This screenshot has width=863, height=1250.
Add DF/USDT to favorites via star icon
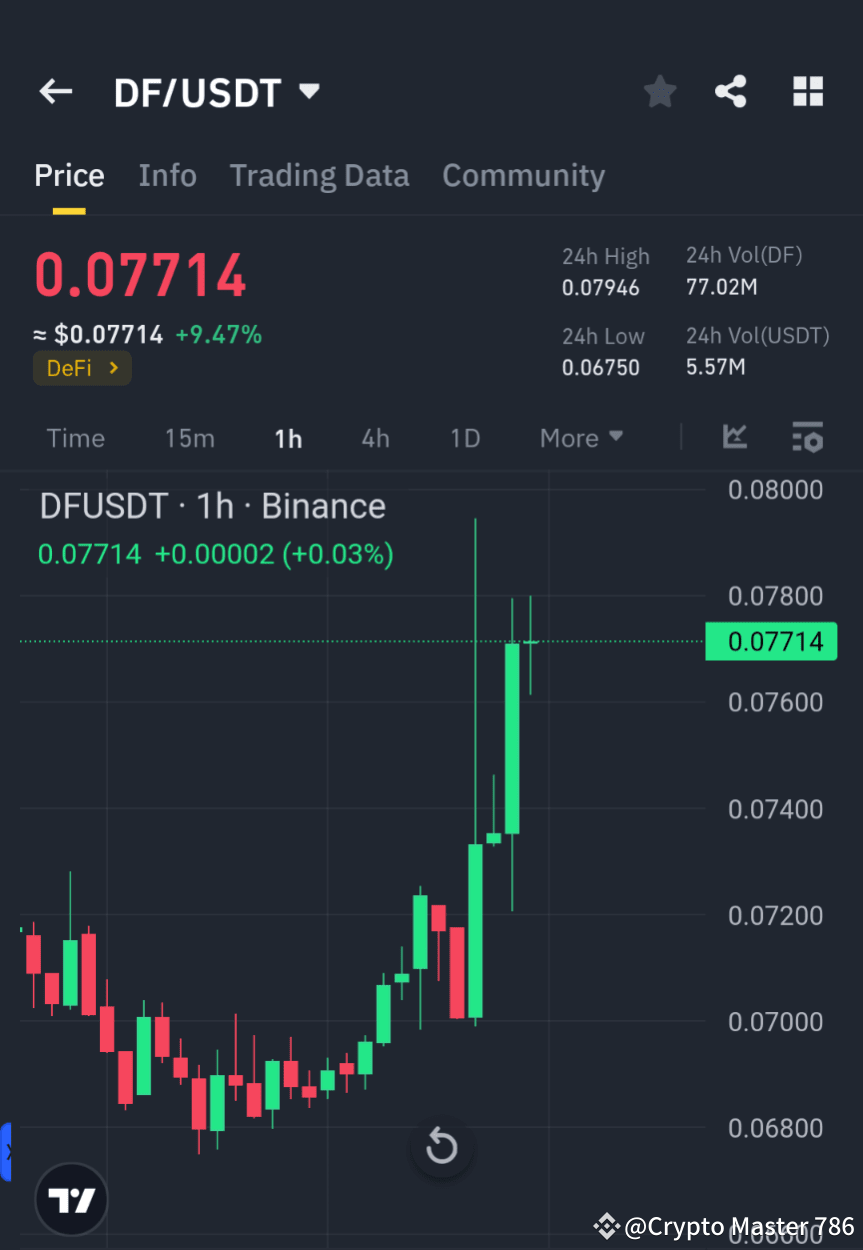click(659, 91)
